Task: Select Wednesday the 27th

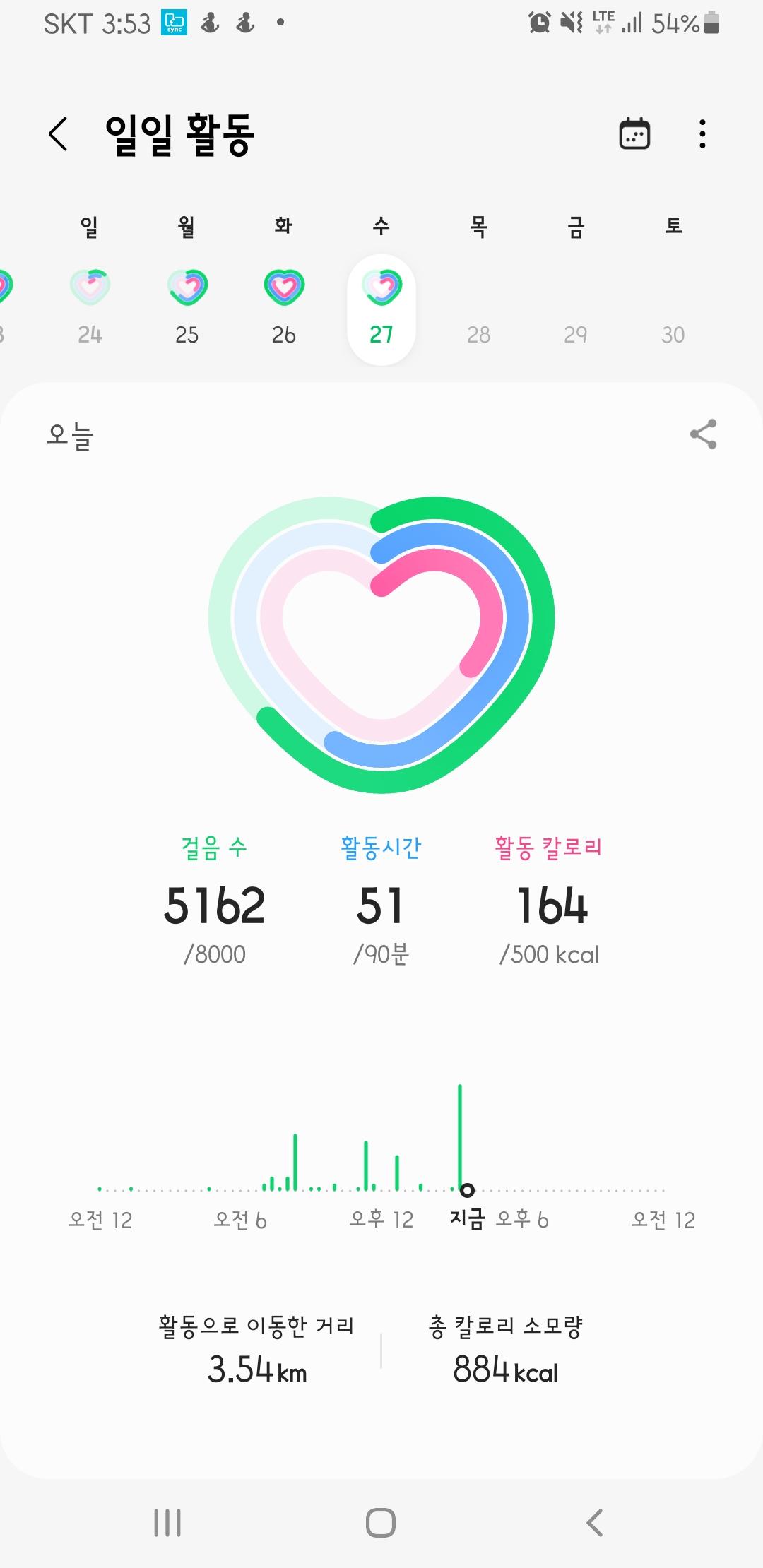Action: pos(381,309)
